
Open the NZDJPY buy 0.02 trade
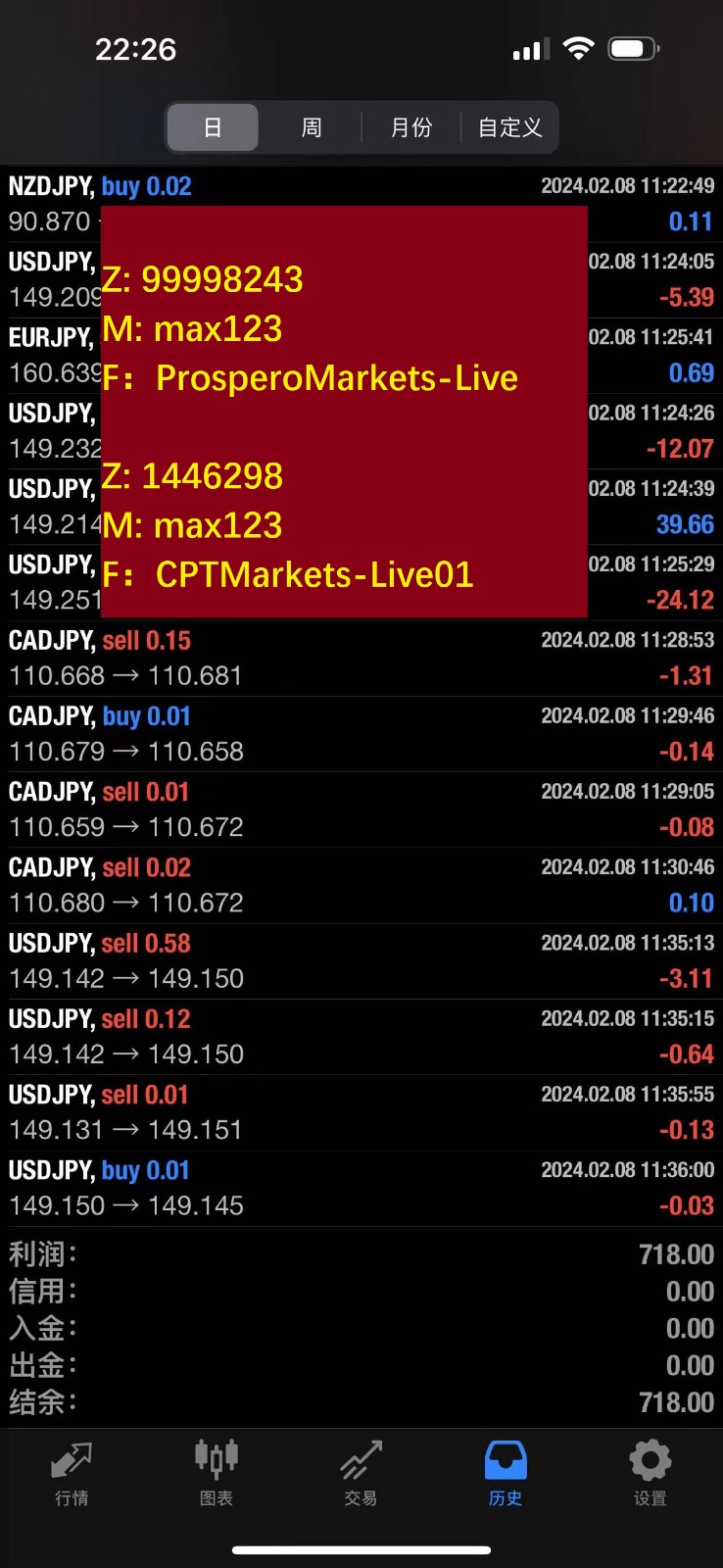361,204
